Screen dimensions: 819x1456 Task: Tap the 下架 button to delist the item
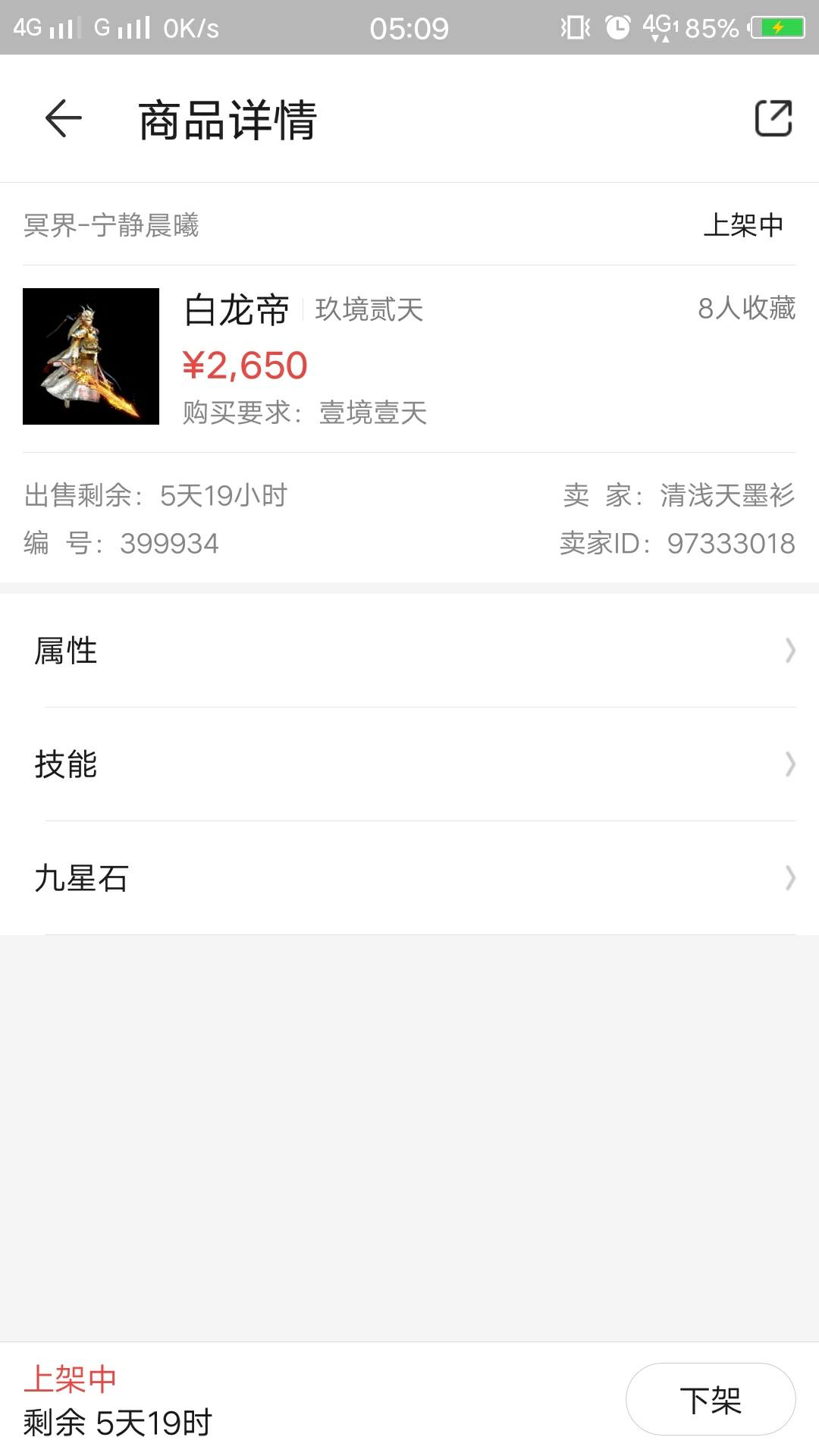(711, 1399)
